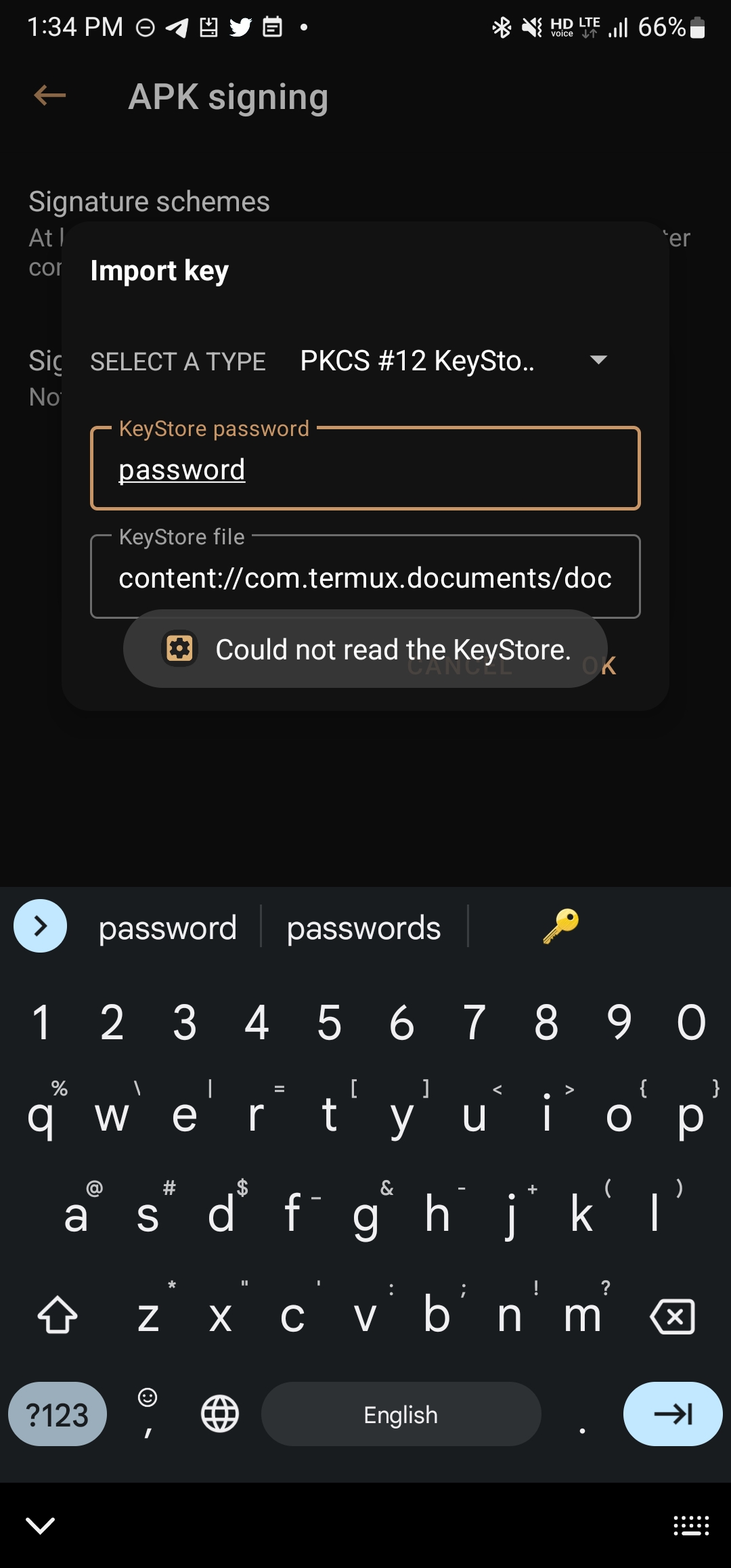Screen dimensions: 731x1568
Task: Tap the shift key
Action: tap(58, 1315)
